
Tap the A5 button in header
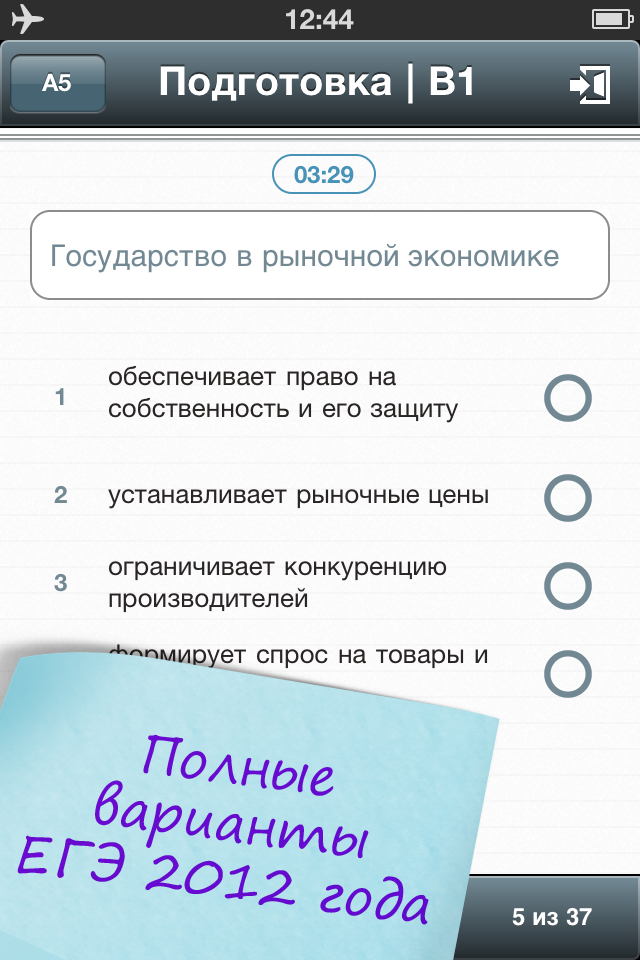(x=57, y=84)
